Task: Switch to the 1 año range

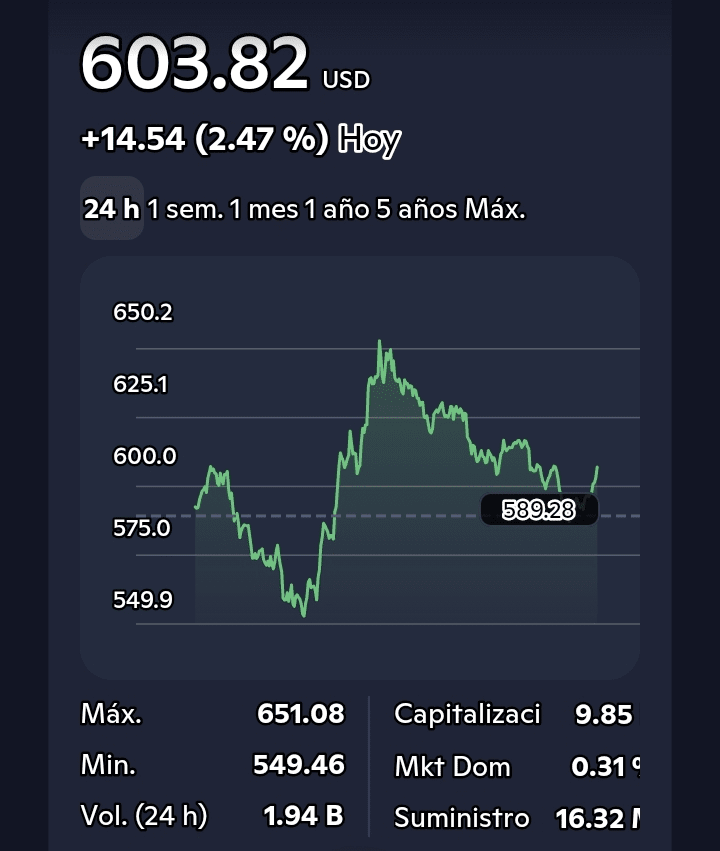Action: (x=337, y=209)
